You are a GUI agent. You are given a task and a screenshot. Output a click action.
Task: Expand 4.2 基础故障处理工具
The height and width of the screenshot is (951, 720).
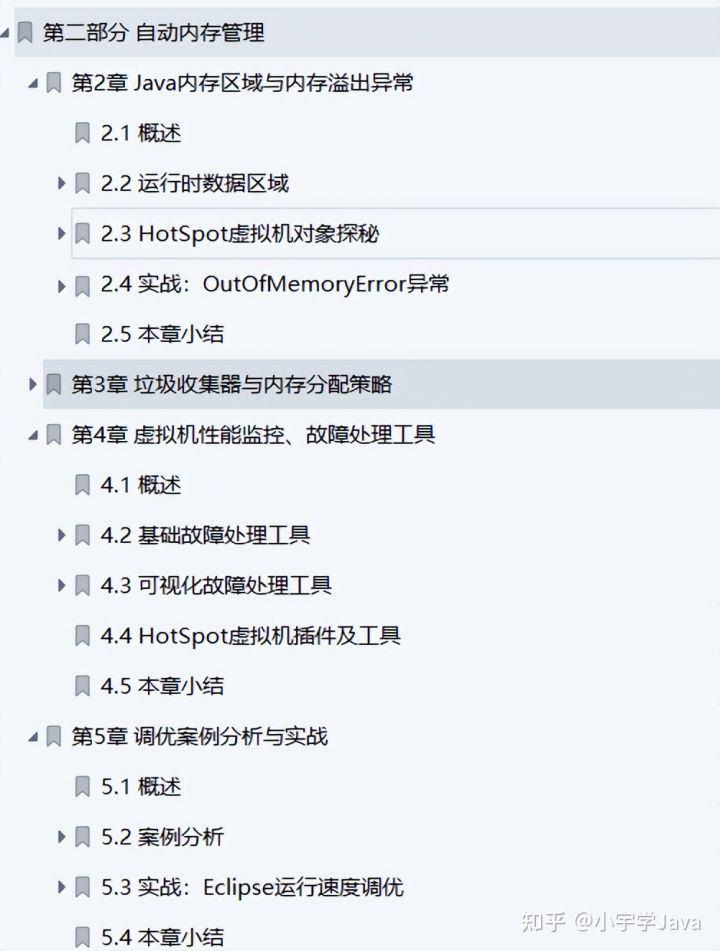[x=62, y=535]
